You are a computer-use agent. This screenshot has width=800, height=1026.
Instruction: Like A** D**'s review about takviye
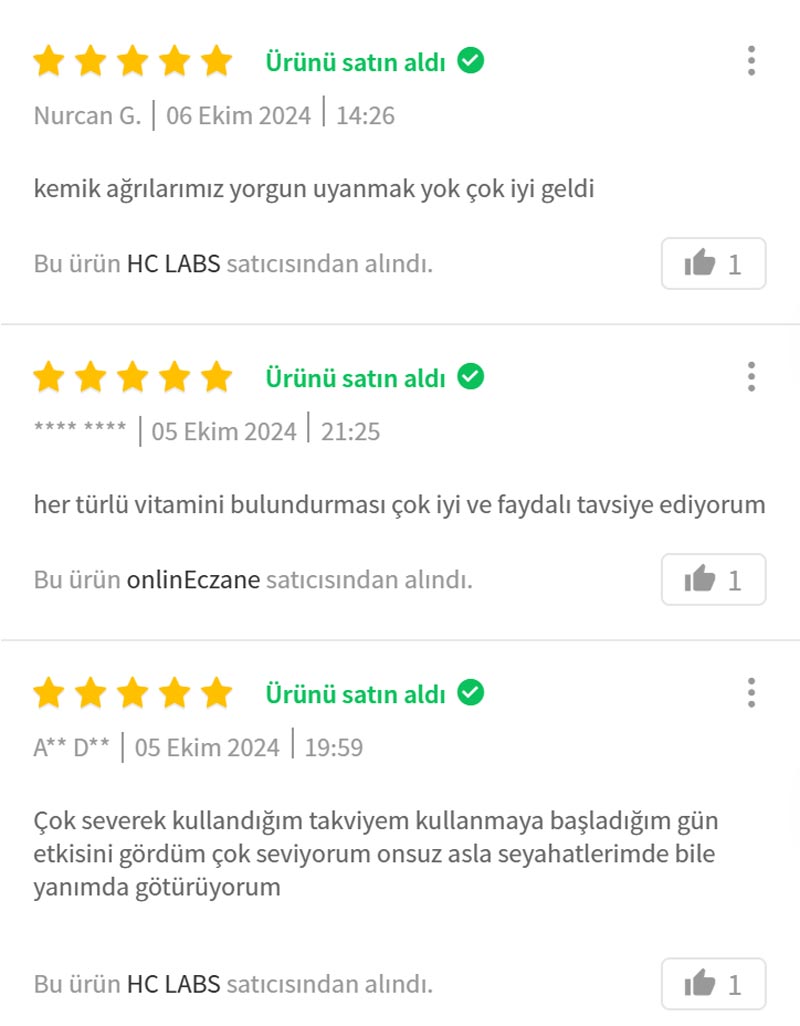click(x=713, y=984)
